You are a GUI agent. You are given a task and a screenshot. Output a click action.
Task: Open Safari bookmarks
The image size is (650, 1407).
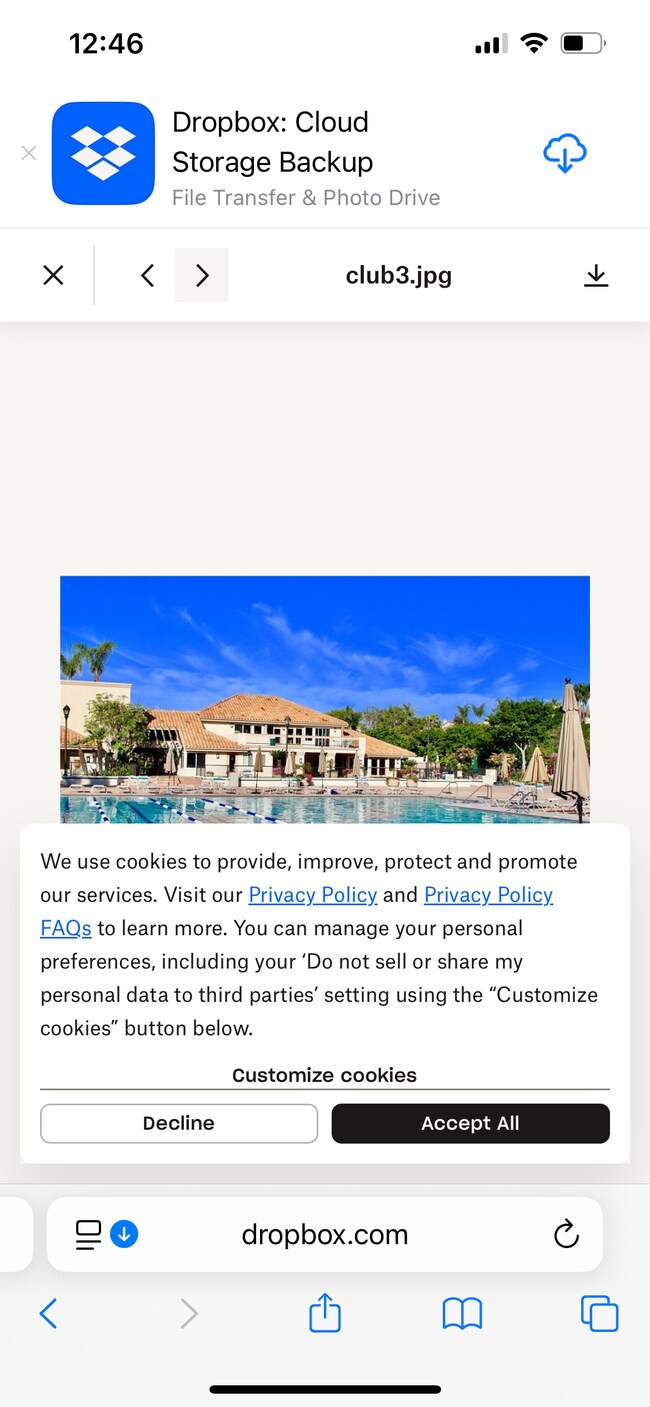pos(462,1313)
